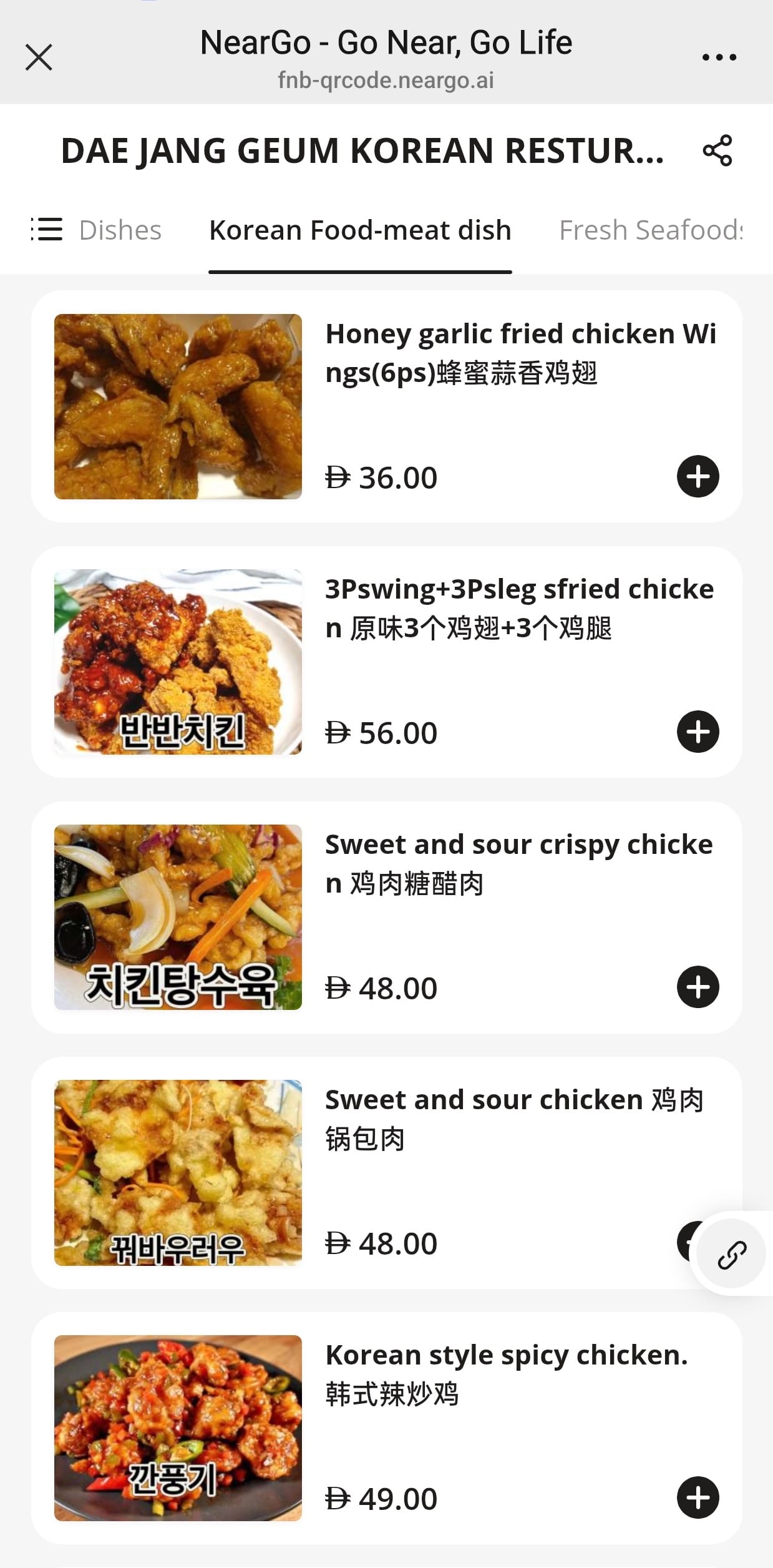Add 3Pswing+3Psleg fried chicken to cart
The width and height of the screenshot is (773, 1568).
[x=698, y=732]
